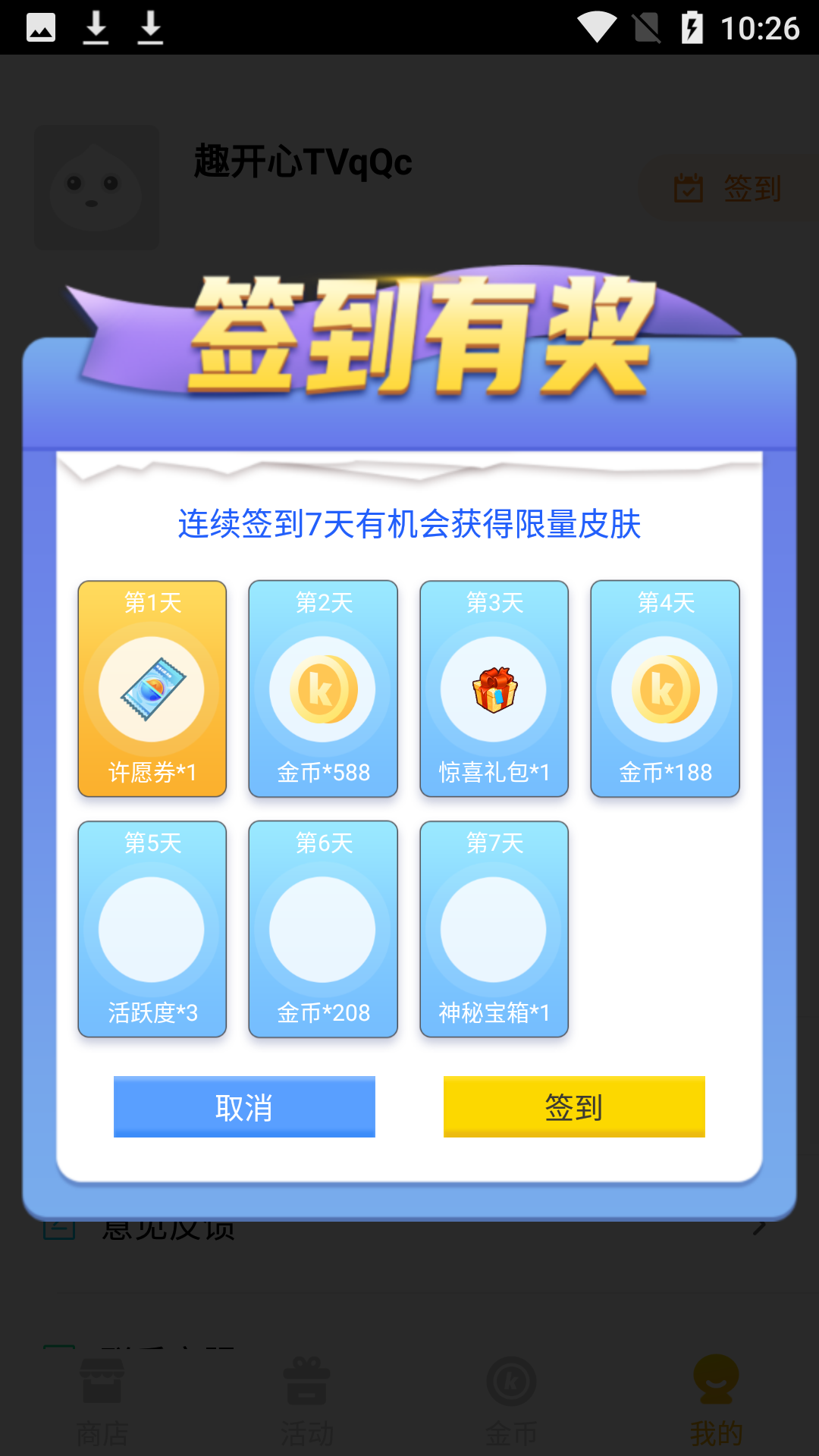Tap the yellow 签到 button to check in
Image resolution: width=819 pixels, height=1456 pixels.
pos(574,1106)
